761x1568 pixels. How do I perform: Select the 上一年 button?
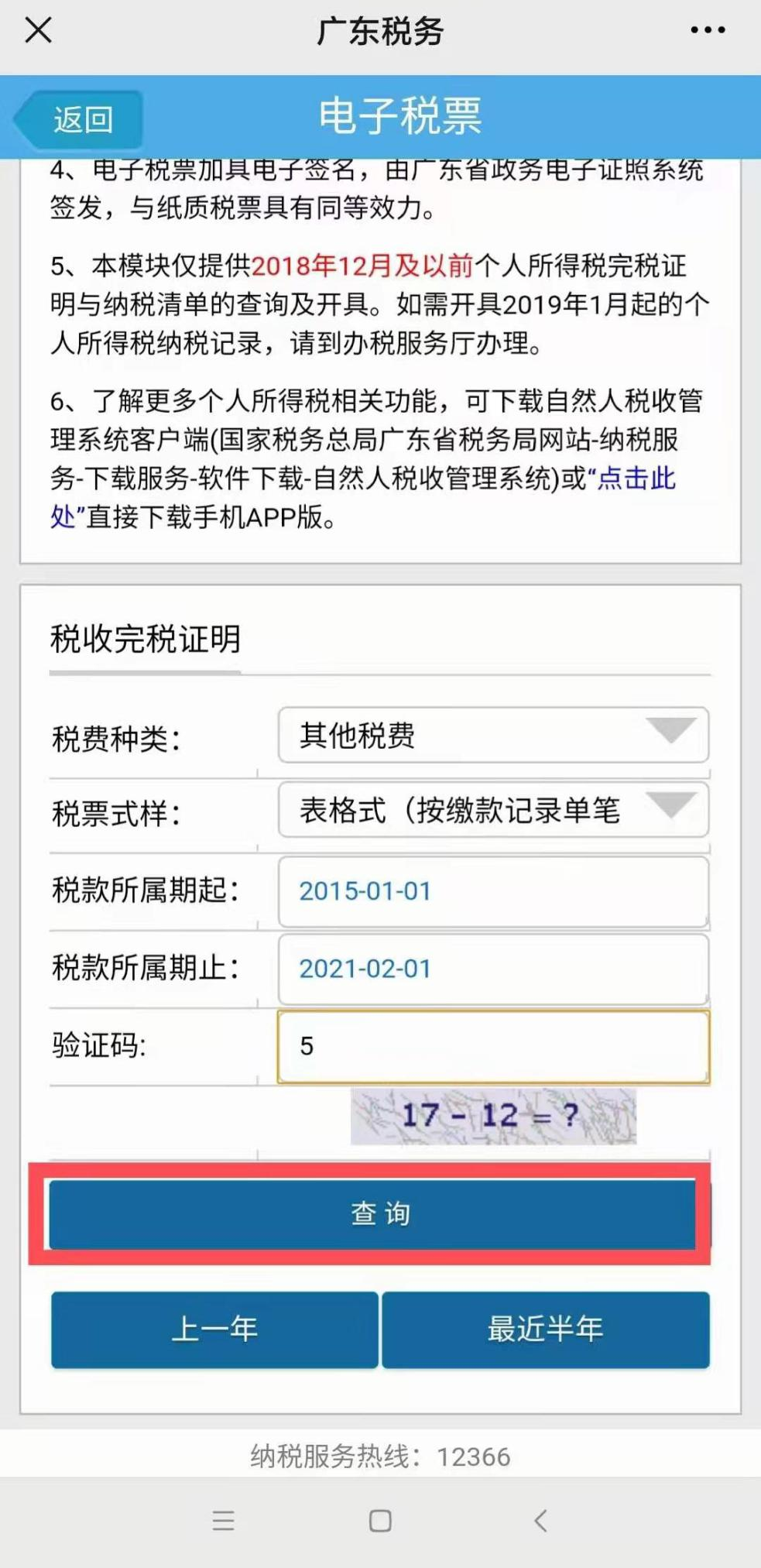214,1329
